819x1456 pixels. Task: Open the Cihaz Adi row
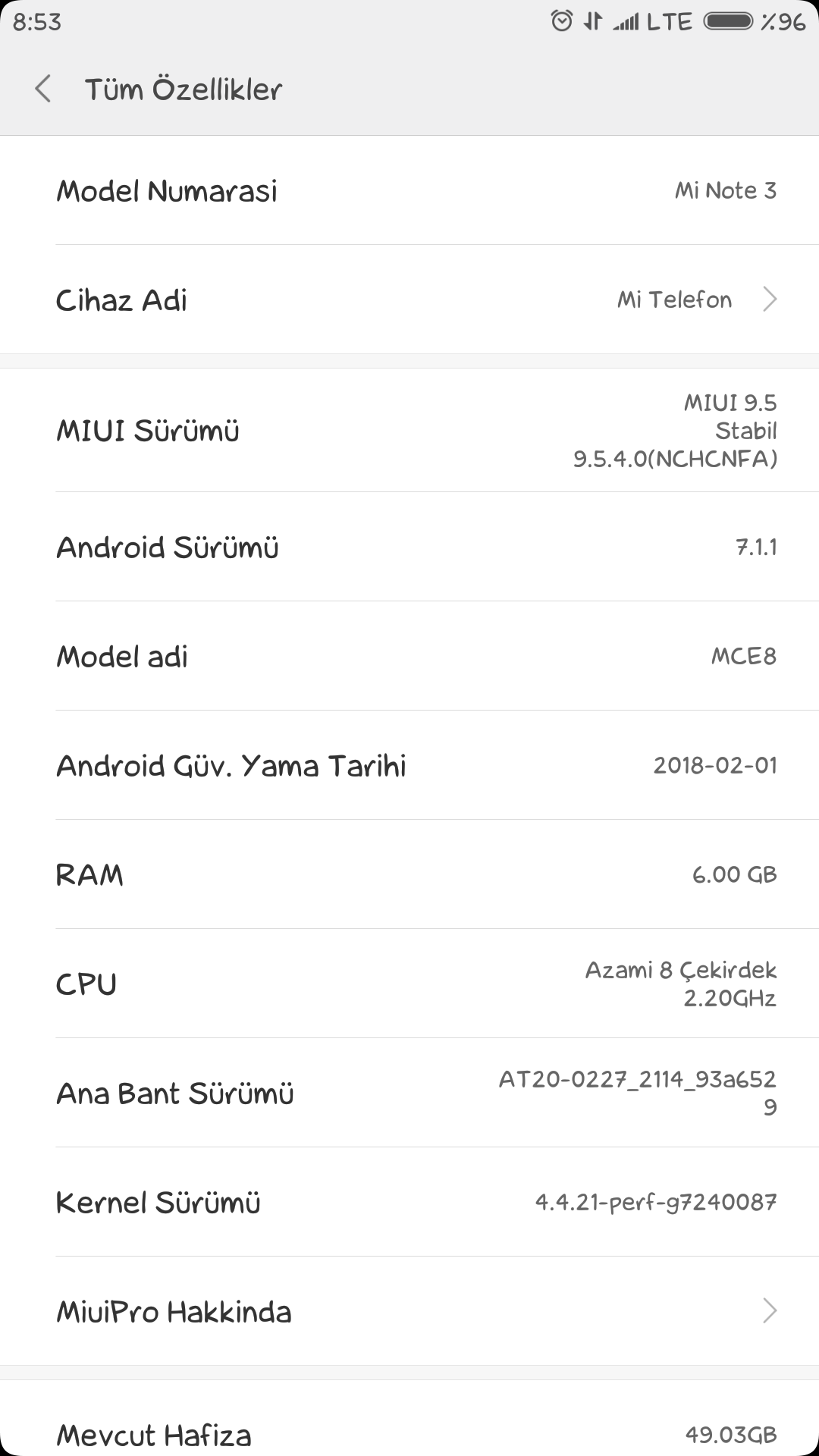coord(409,300)
